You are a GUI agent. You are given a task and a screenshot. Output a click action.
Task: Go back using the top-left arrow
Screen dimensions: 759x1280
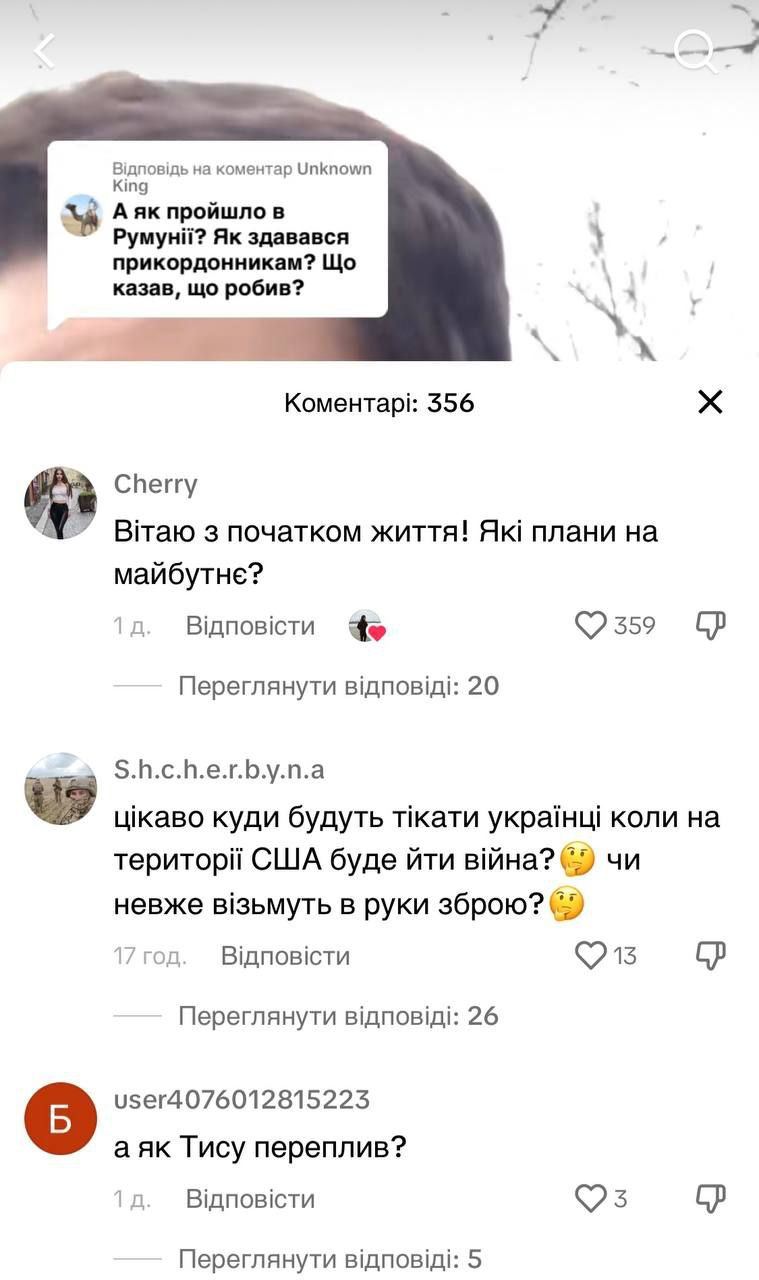click(44, 50)
